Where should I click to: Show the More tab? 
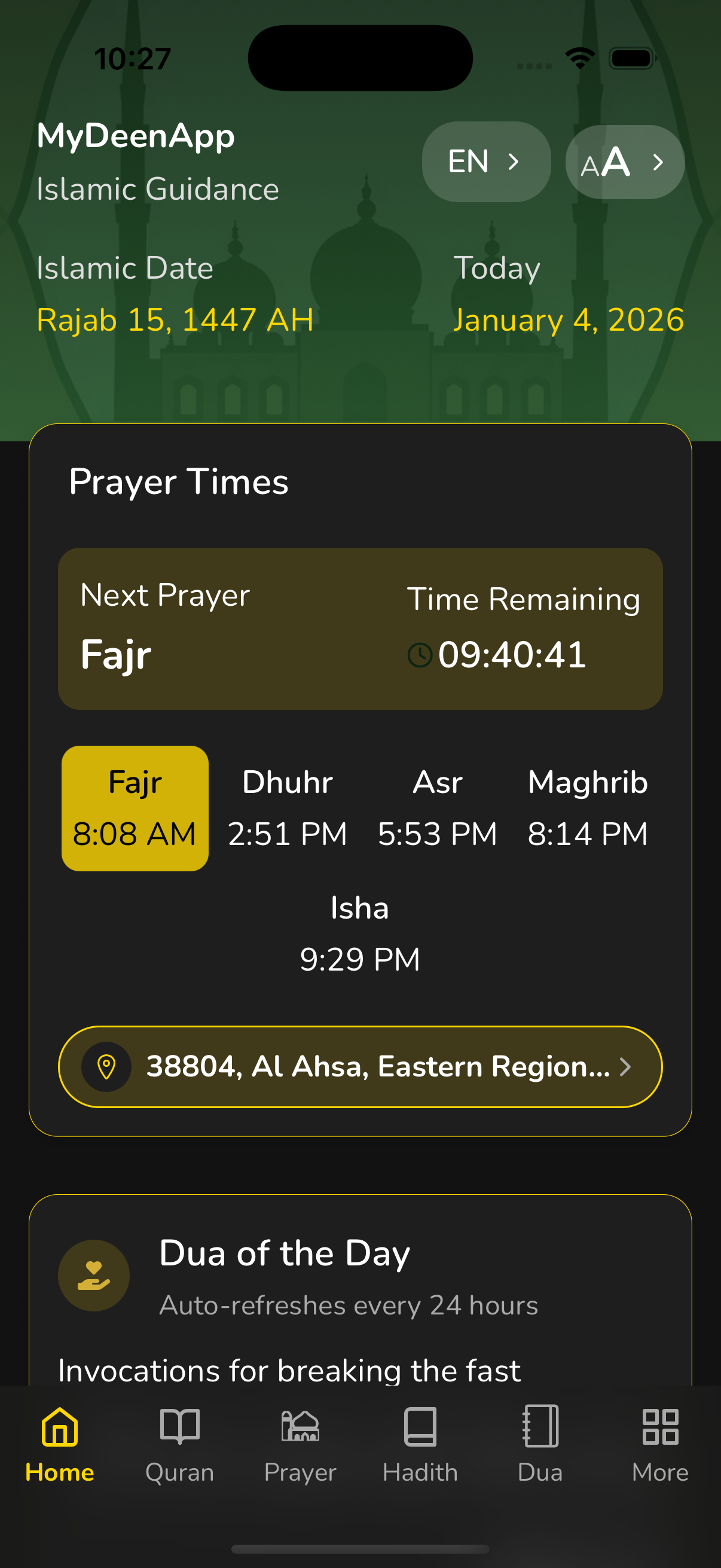(660, 1442)
